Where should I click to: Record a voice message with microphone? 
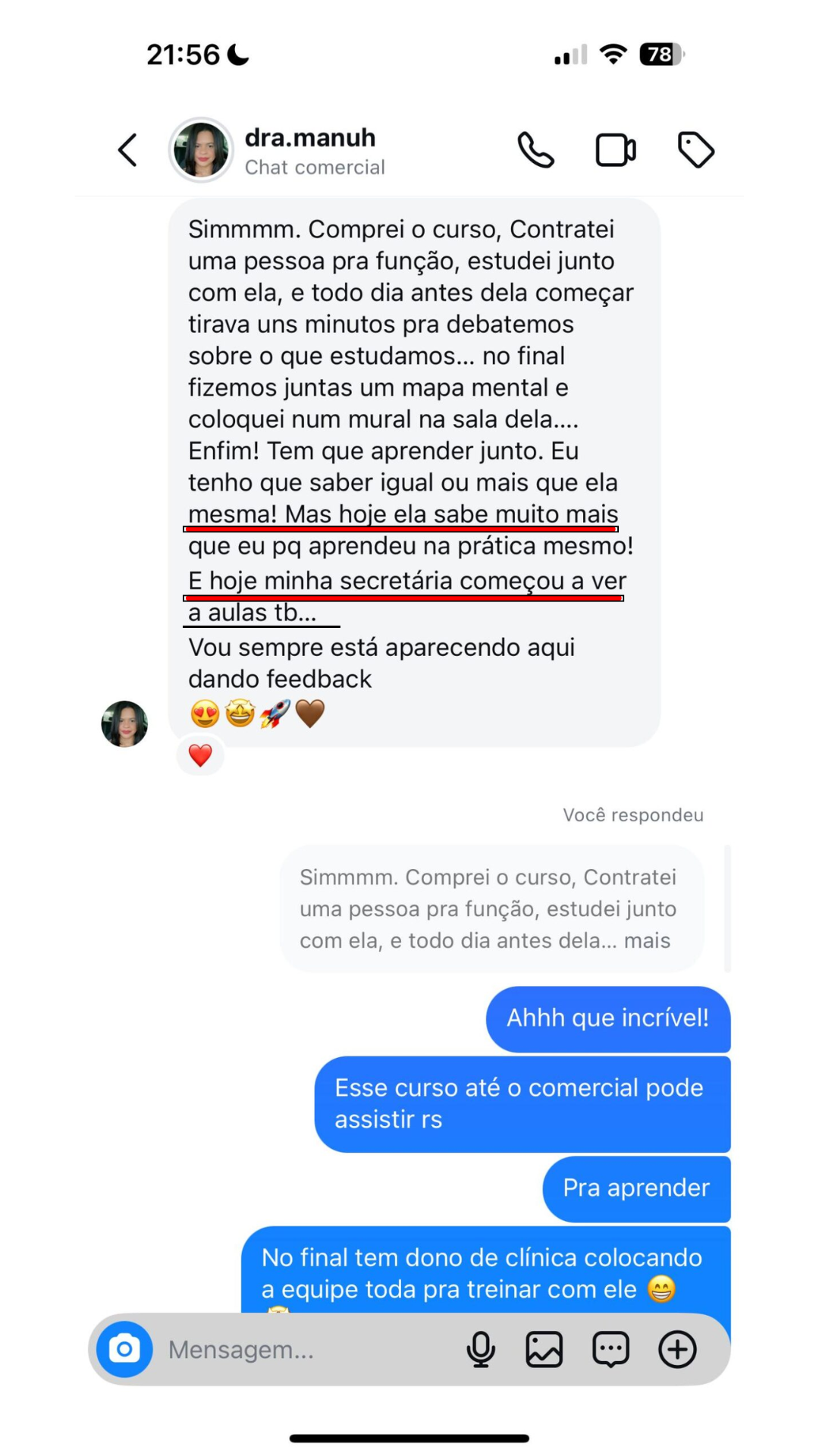point(481,1350)
